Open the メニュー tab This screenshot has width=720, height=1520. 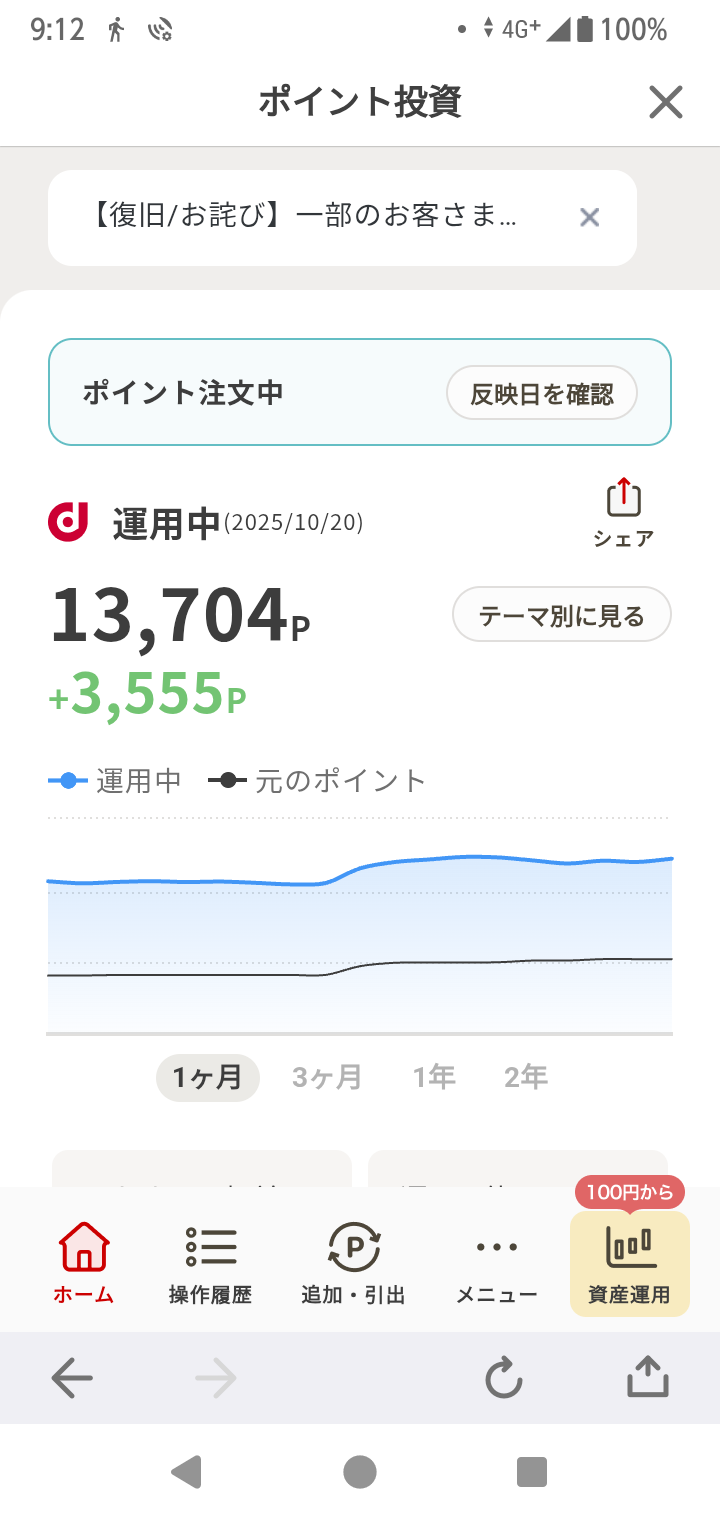tap(497, 1263)
